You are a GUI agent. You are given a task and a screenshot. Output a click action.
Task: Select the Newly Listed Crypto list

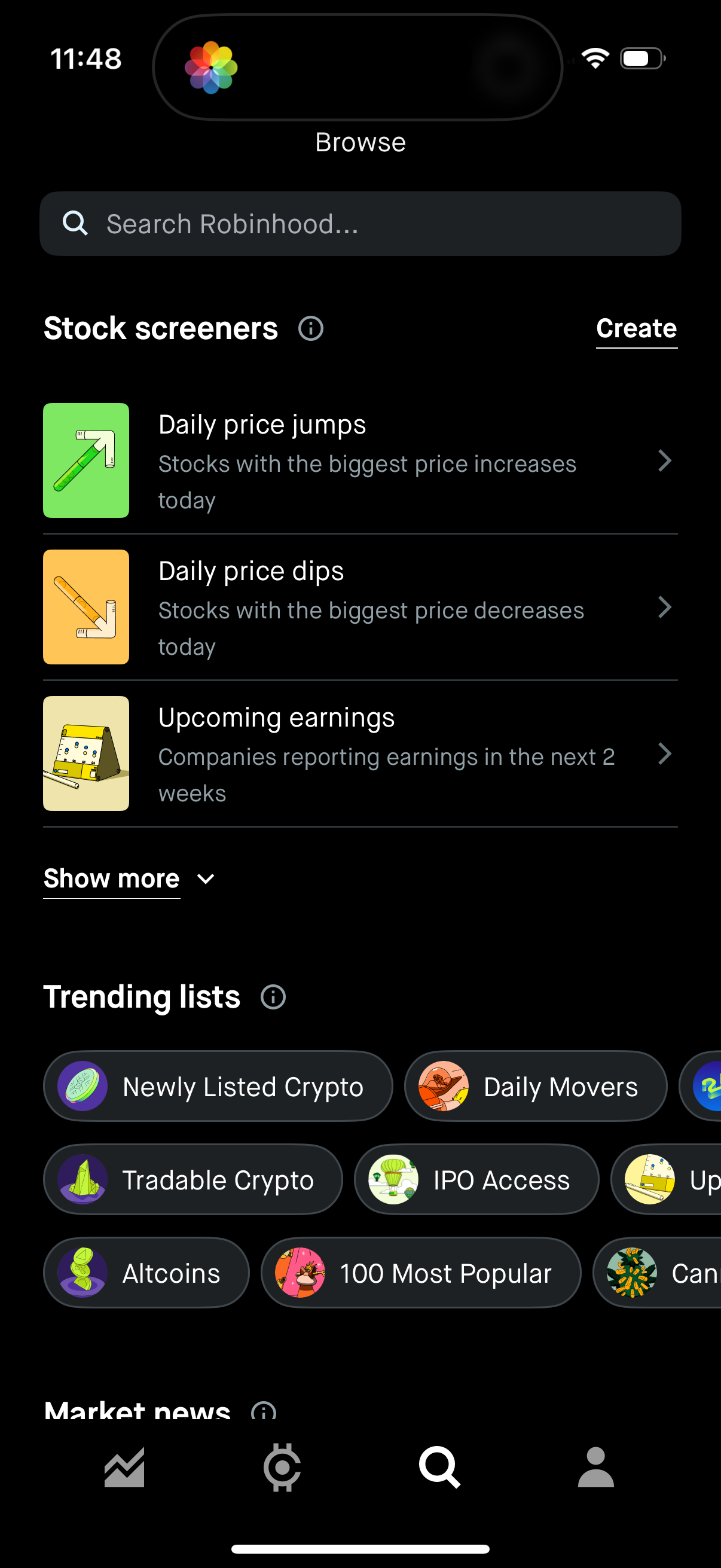coord(218,1086)
